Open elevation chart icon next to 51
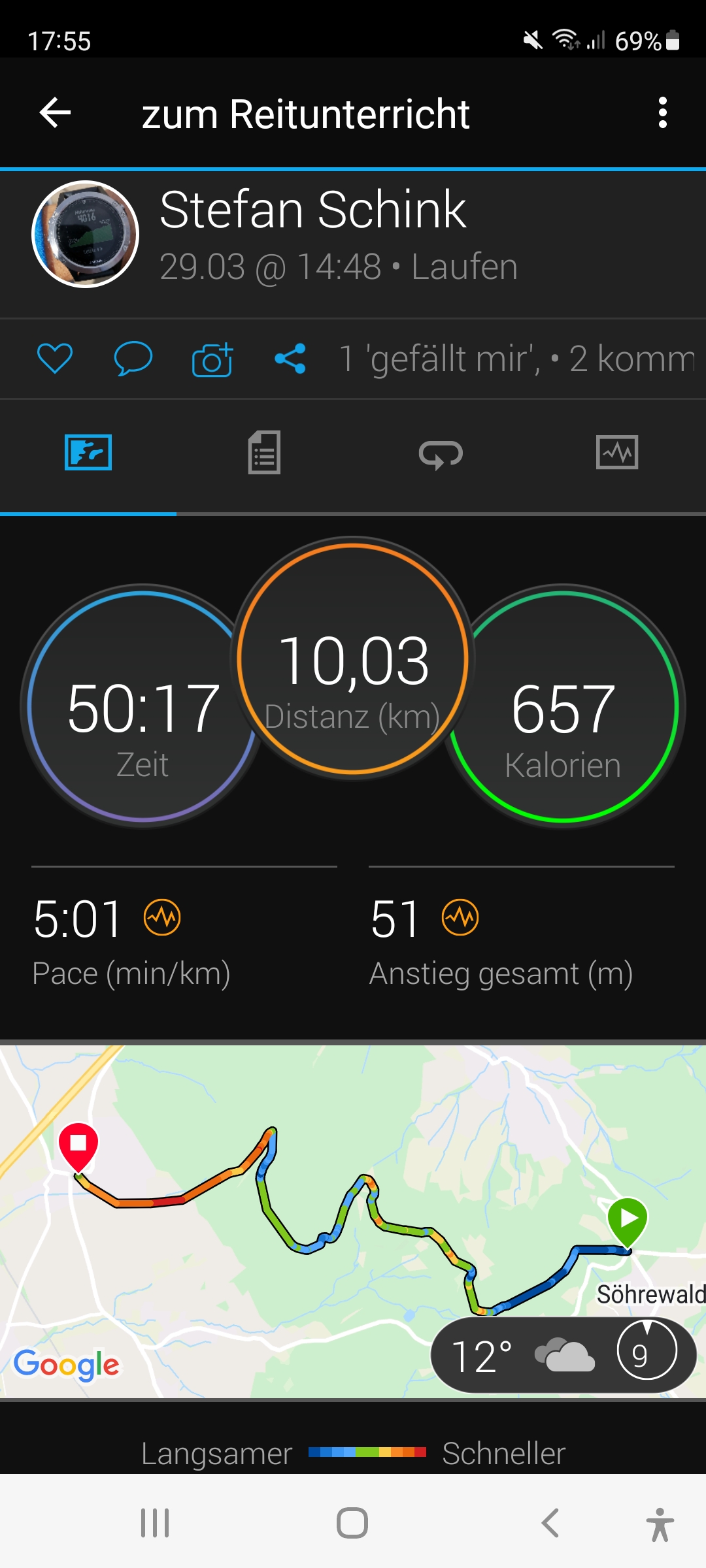Viewport: 706px width, 1568px height. click(x=460, y=917)
